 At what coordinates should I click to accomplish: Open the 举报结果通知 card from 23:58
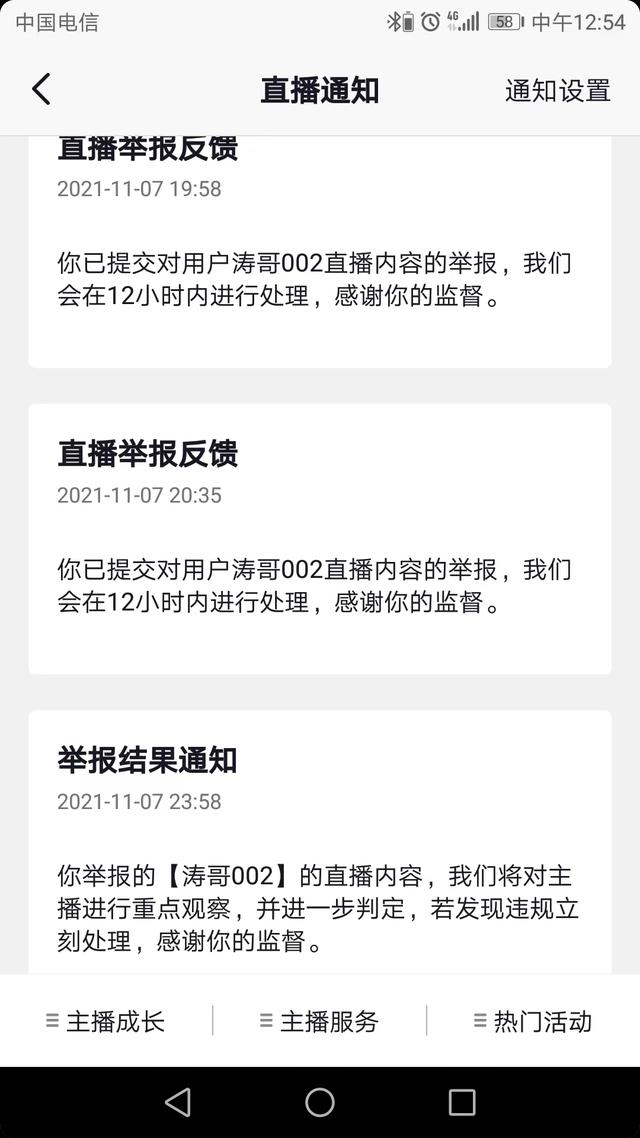click(320, 843)
